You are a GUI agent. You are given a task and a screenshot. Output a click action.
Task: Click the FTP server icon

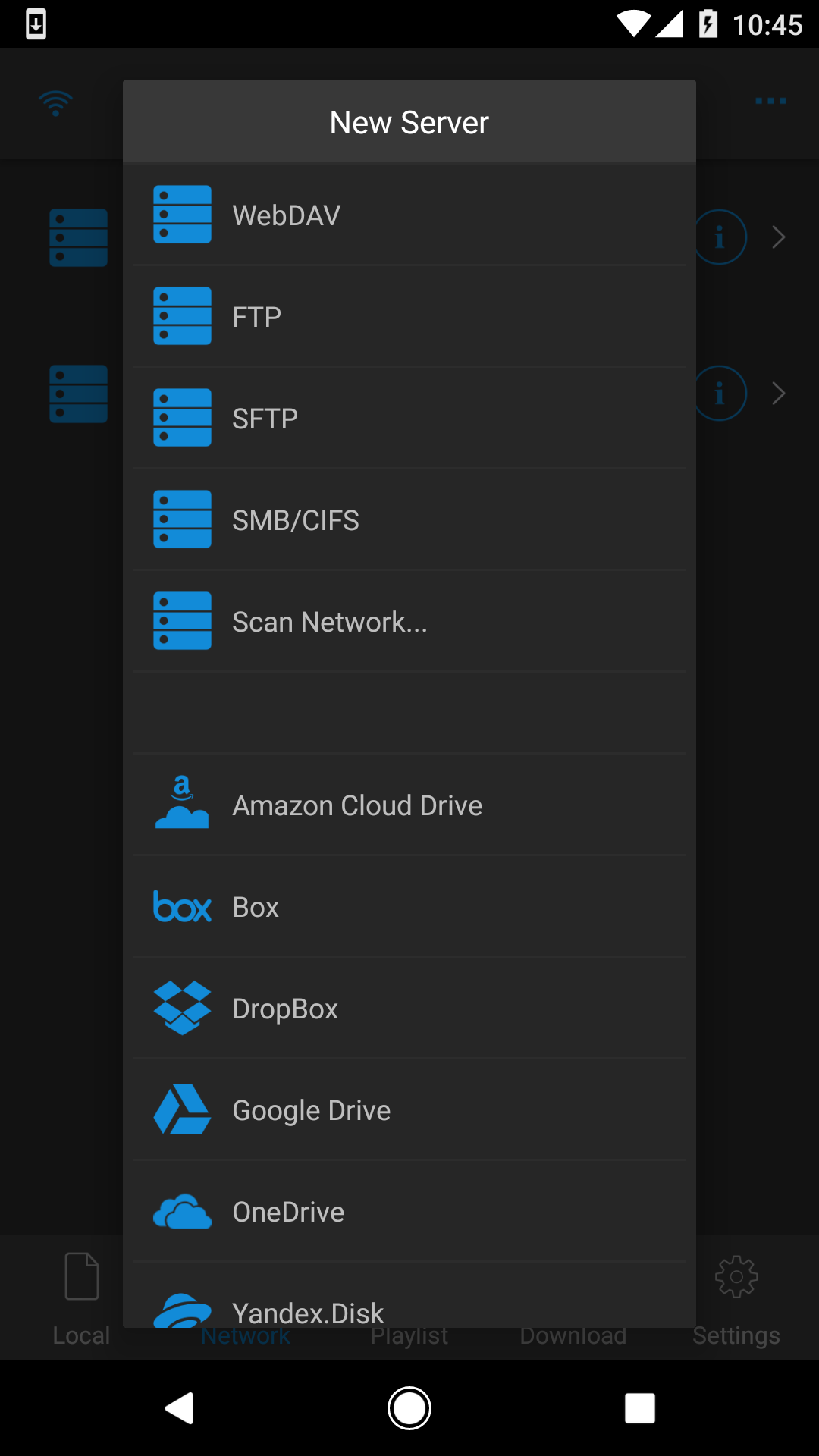(x=182, y=316)
